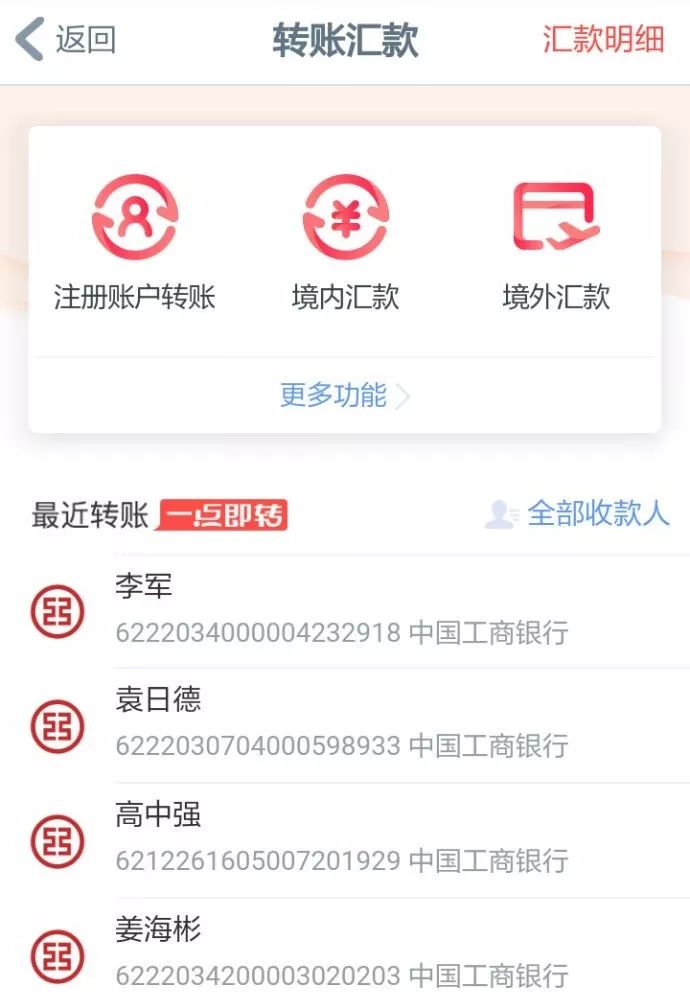Image resolution: width=690 pixels, height=1008 pixels.
Task: Transfer to recent payee 姜海彬
Action: 344,952
